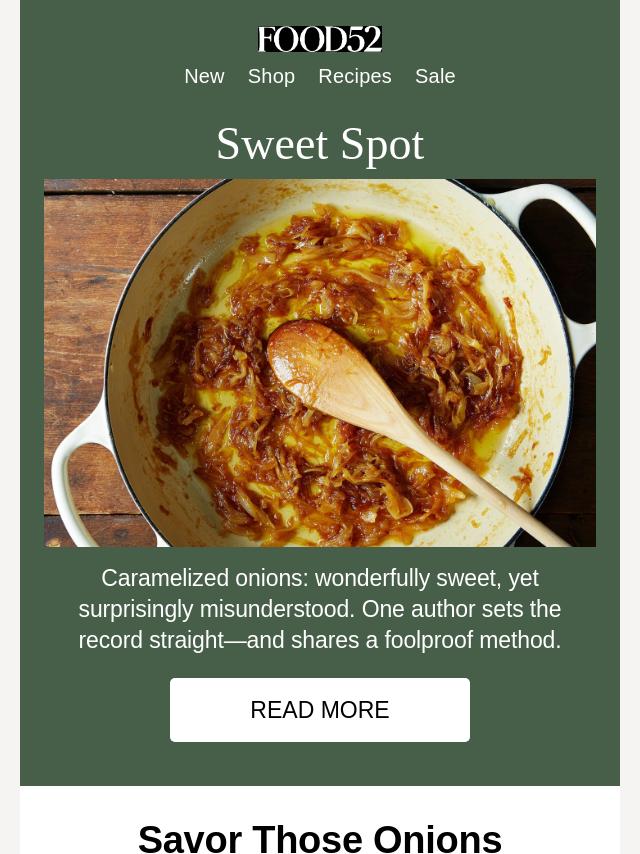Open the caramelized onions photo
The image size is (640, 854).
point(320,363)
